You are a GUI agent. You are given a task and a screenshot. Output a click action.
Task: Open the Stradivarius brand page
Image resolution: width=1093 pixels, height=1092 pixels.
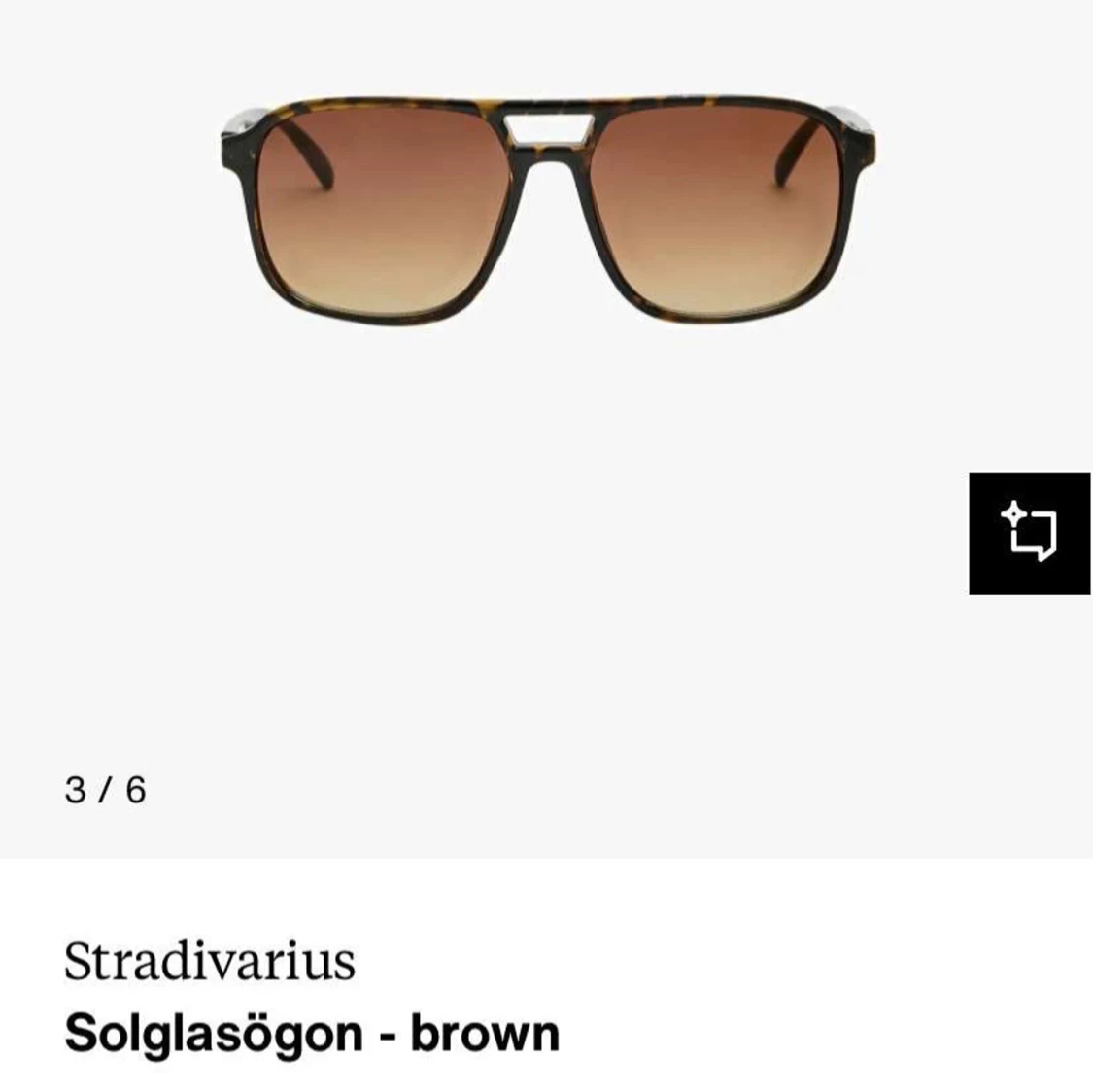click(210, 961)
